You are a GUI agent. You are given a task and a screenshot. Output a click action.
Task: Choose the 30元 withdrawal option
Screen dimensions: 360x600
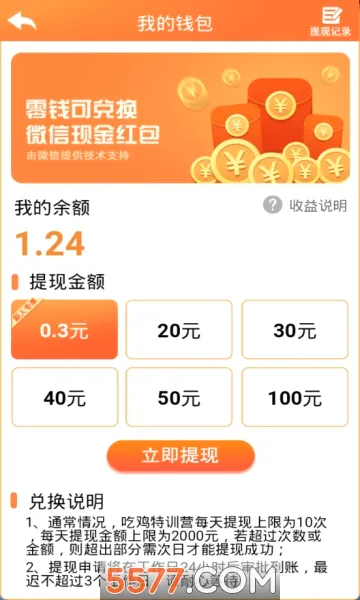click(x=295, y=329)
